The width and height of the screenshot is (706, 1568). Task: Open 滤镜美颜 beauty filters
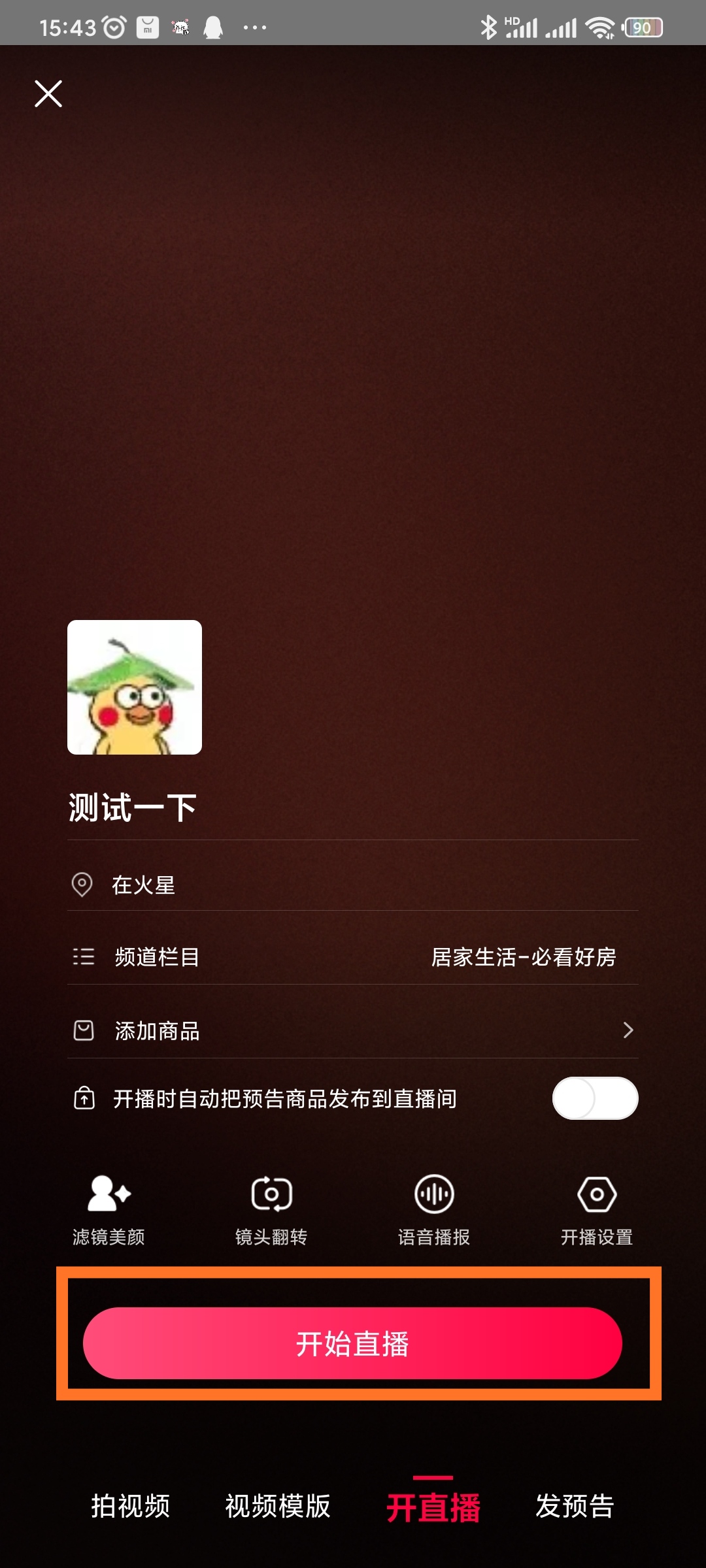pyautogui.click(x=109, y=1209)
